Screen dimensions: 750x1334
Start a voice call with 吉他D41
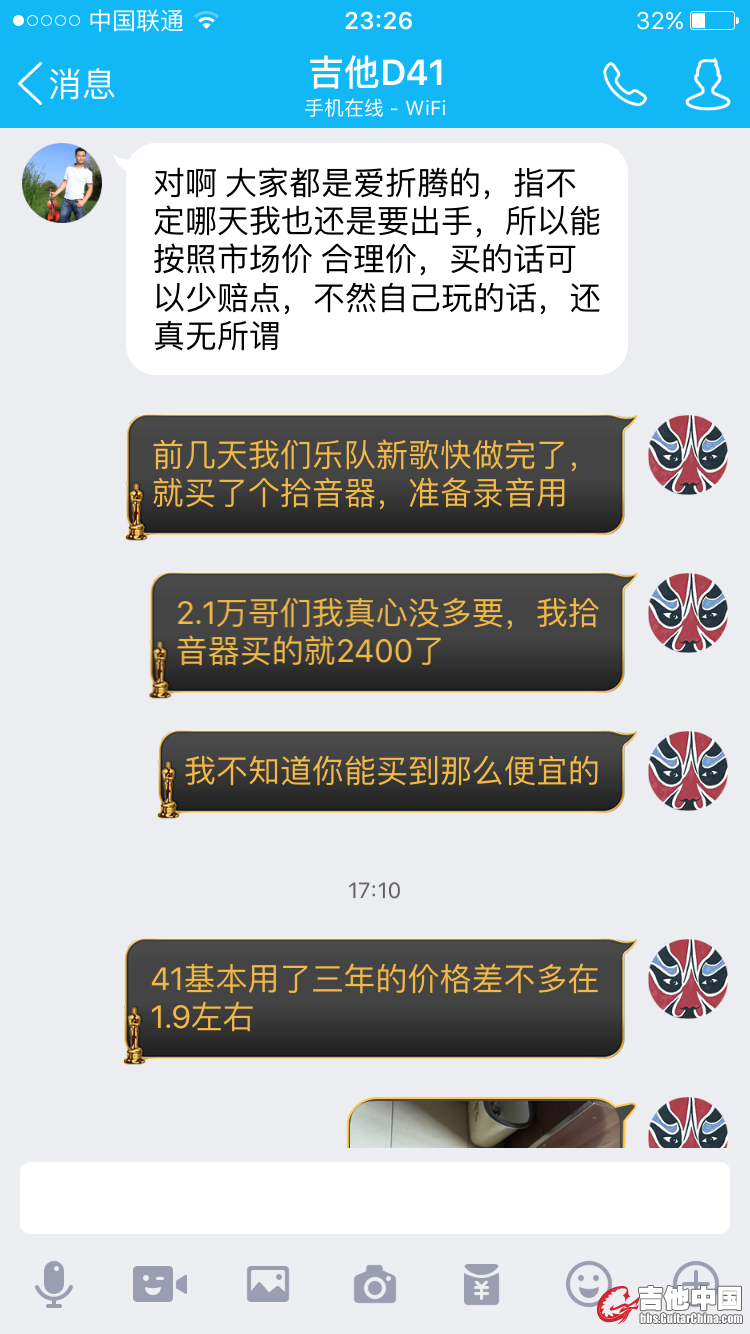click(x=624, y=84)
